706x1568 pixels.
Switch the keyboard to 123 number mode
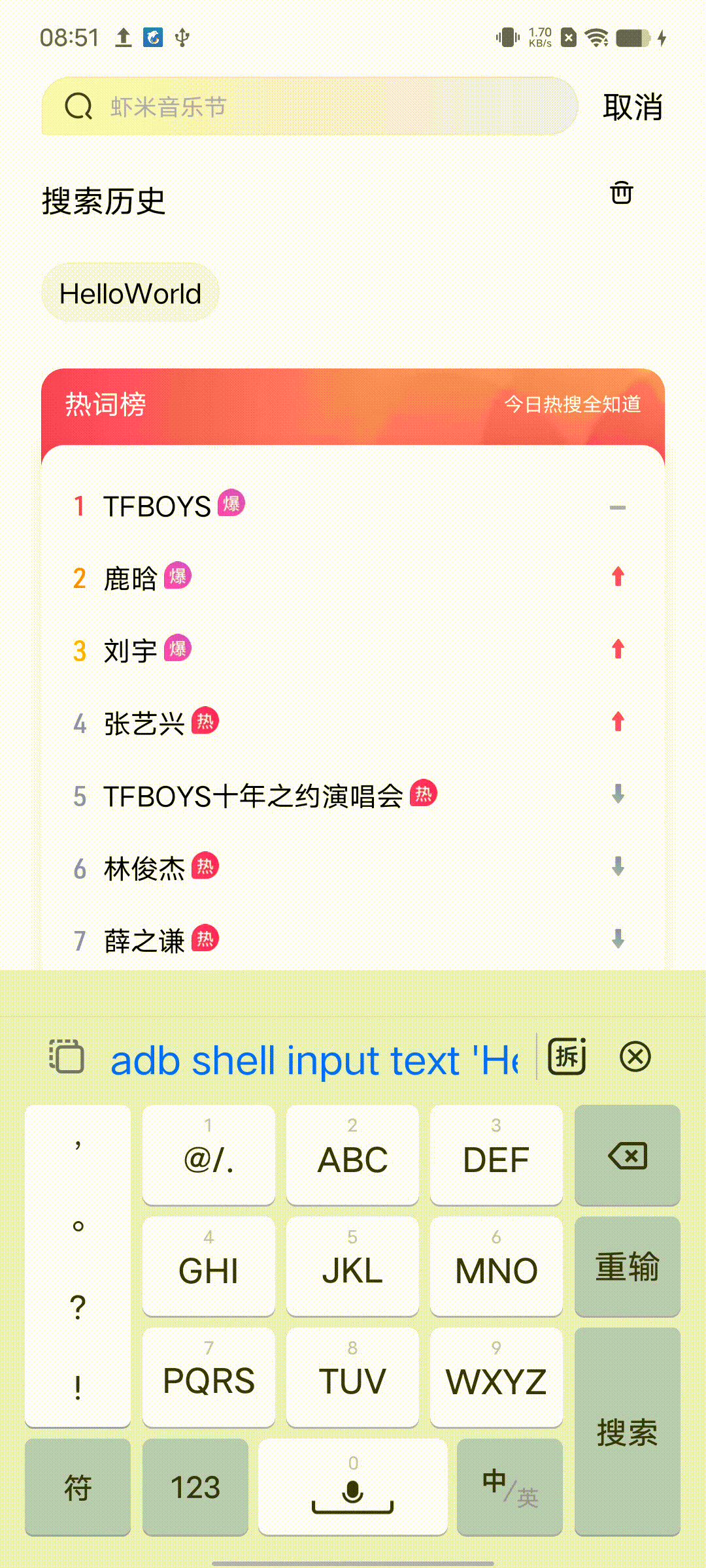click(195, 1487)
